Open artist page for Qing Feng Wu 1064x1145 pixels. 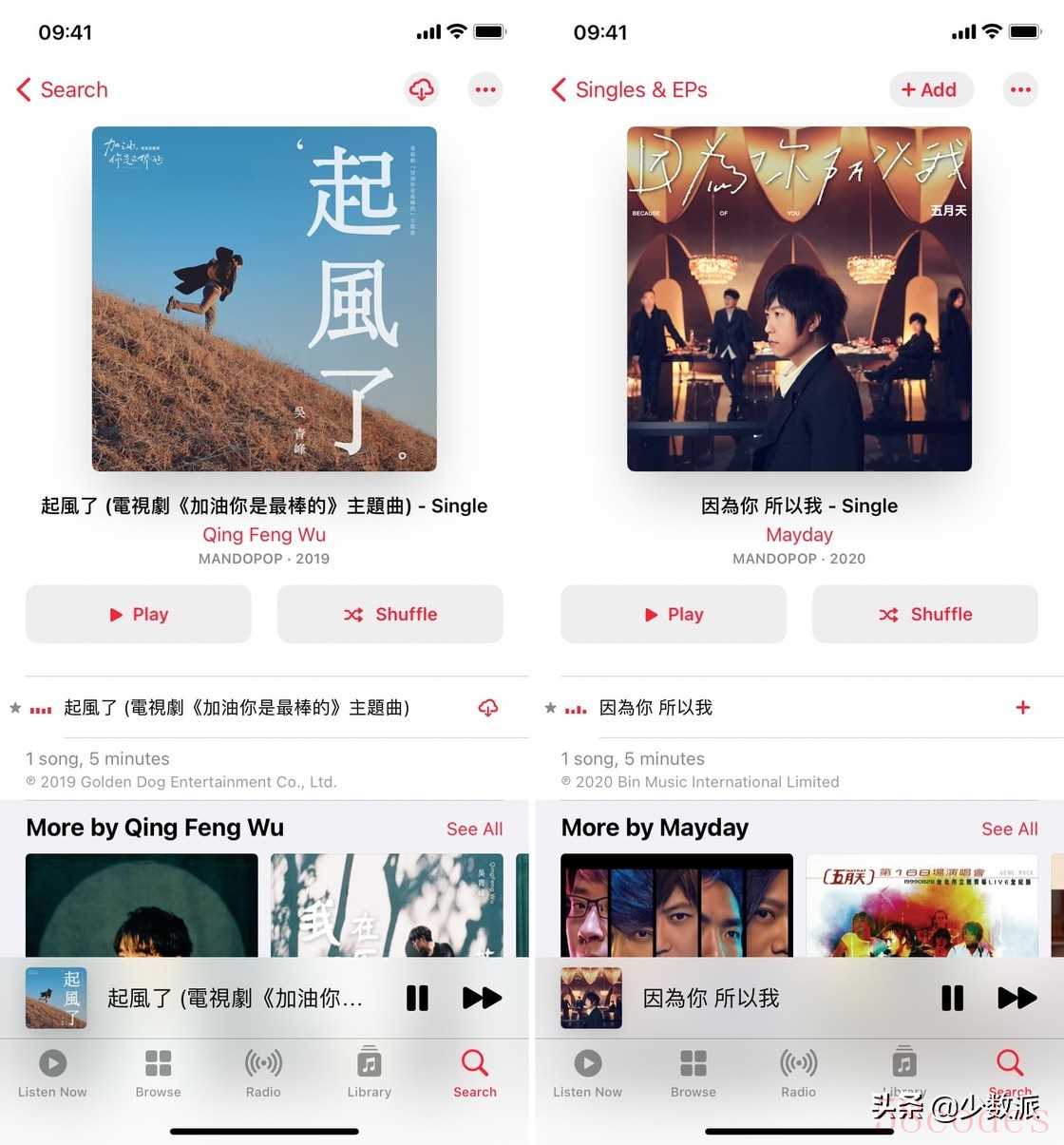[264, 534]
